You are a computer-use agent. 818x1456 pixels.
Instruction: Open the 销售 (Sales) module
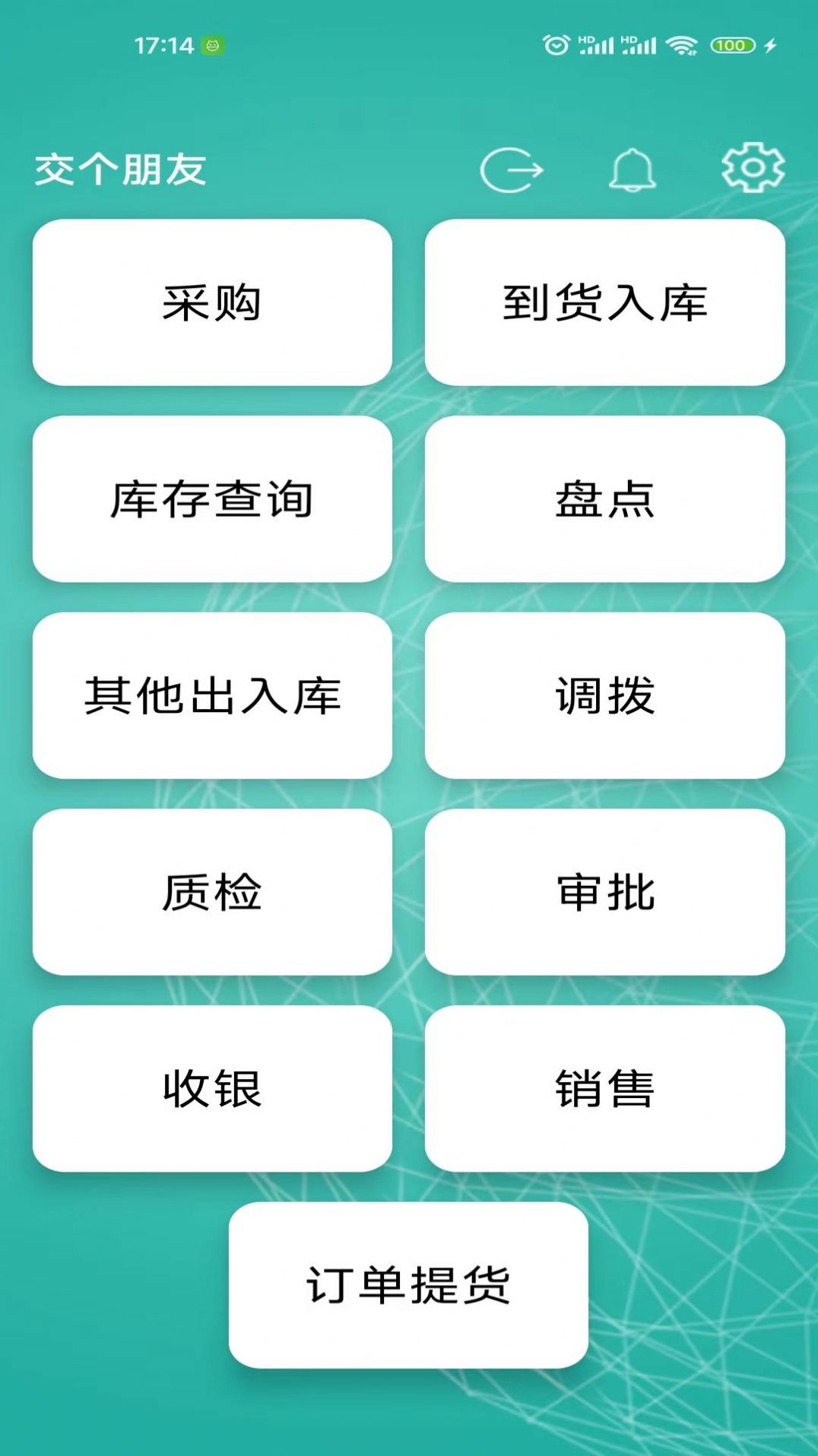605,1087
